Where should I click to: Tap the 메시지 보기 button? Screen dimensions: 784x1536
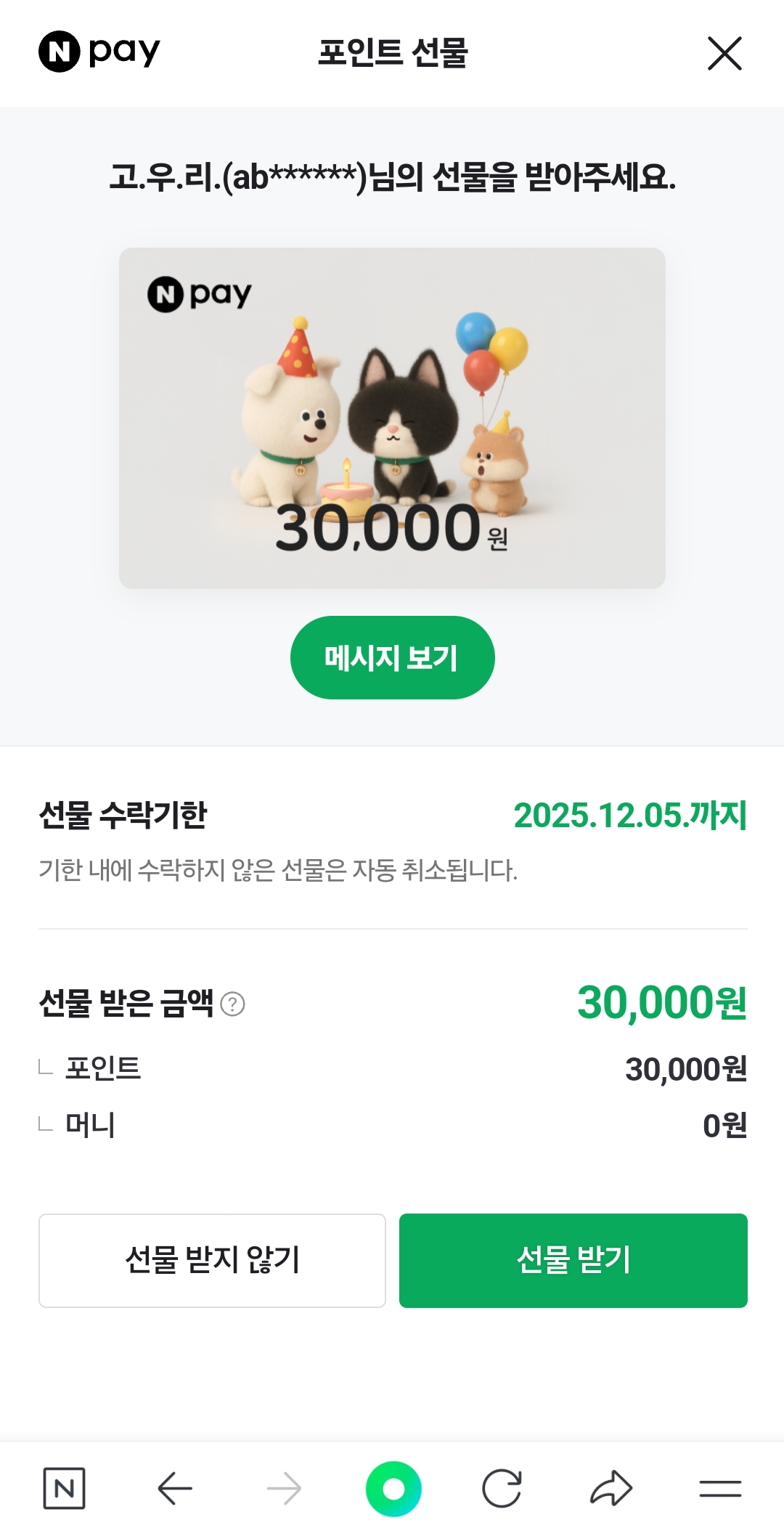(392, 658)
